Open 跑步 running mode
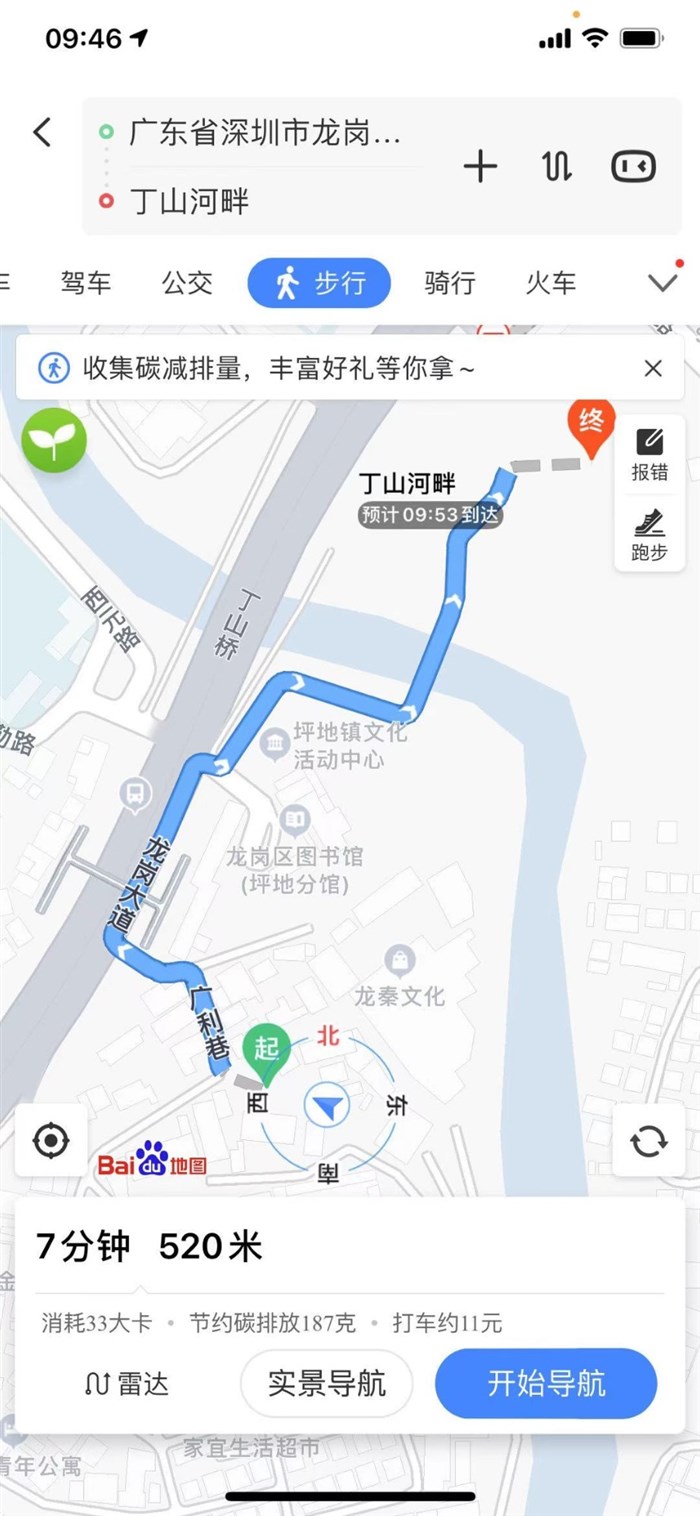Viewport: 700px width, 1516px height. click(649, 535)
